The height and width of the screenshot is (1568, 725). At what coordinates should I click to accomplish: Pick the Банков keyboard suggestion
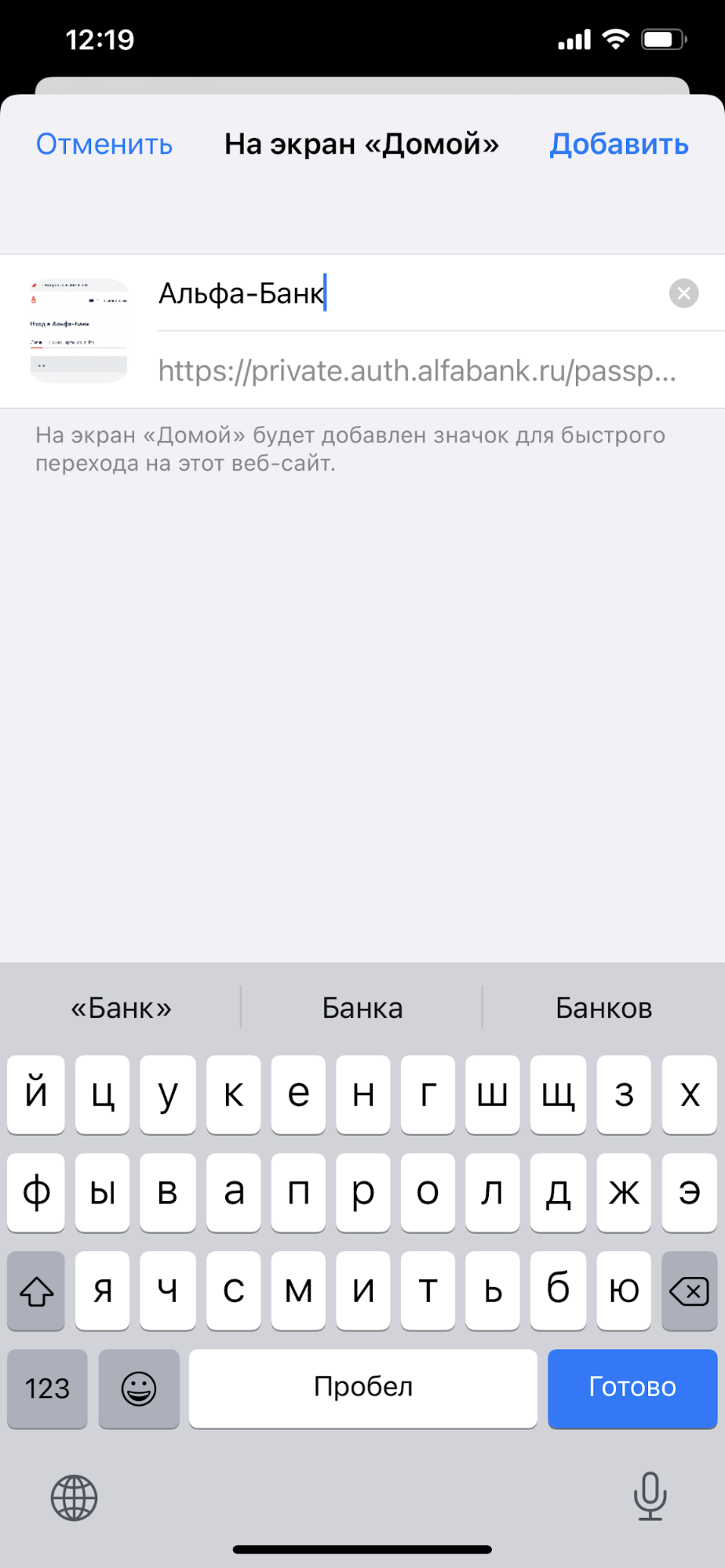[x=603, y=1008]
